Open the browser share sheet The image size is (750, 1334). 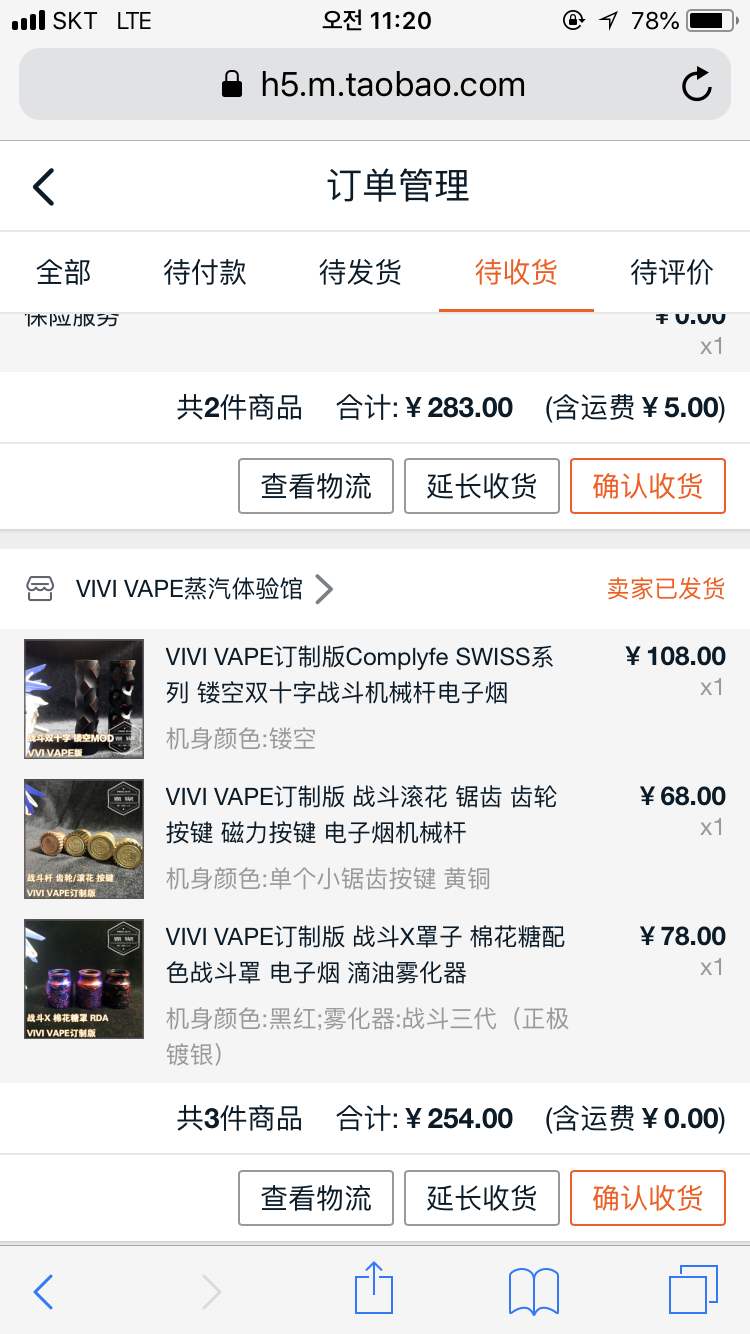[x=375, y=1291]
